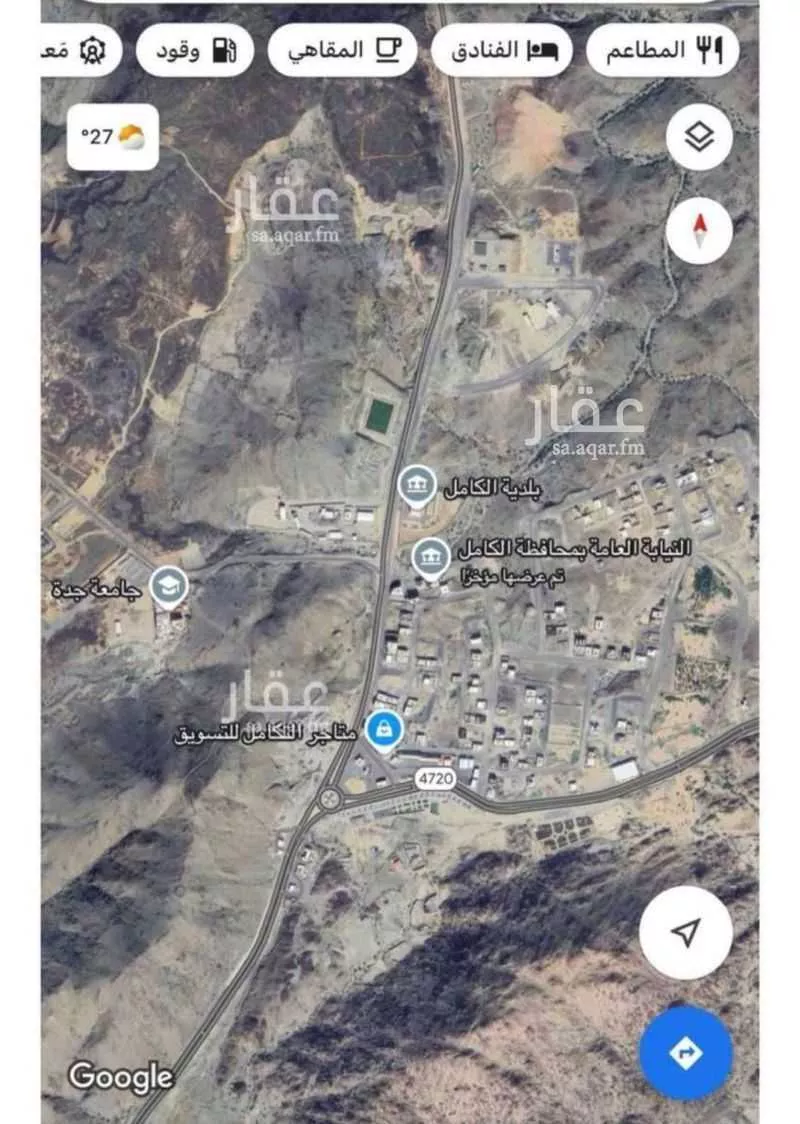Tap the compass to reset map orientation
This screenshot has width=800, height=1124.
(x=698, y=229)
